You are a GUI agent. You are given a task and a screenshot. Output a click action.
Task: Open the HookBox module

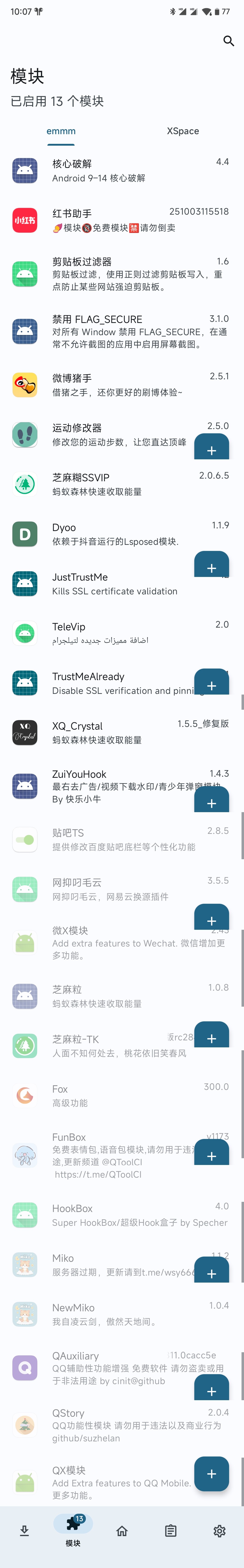122,1215
